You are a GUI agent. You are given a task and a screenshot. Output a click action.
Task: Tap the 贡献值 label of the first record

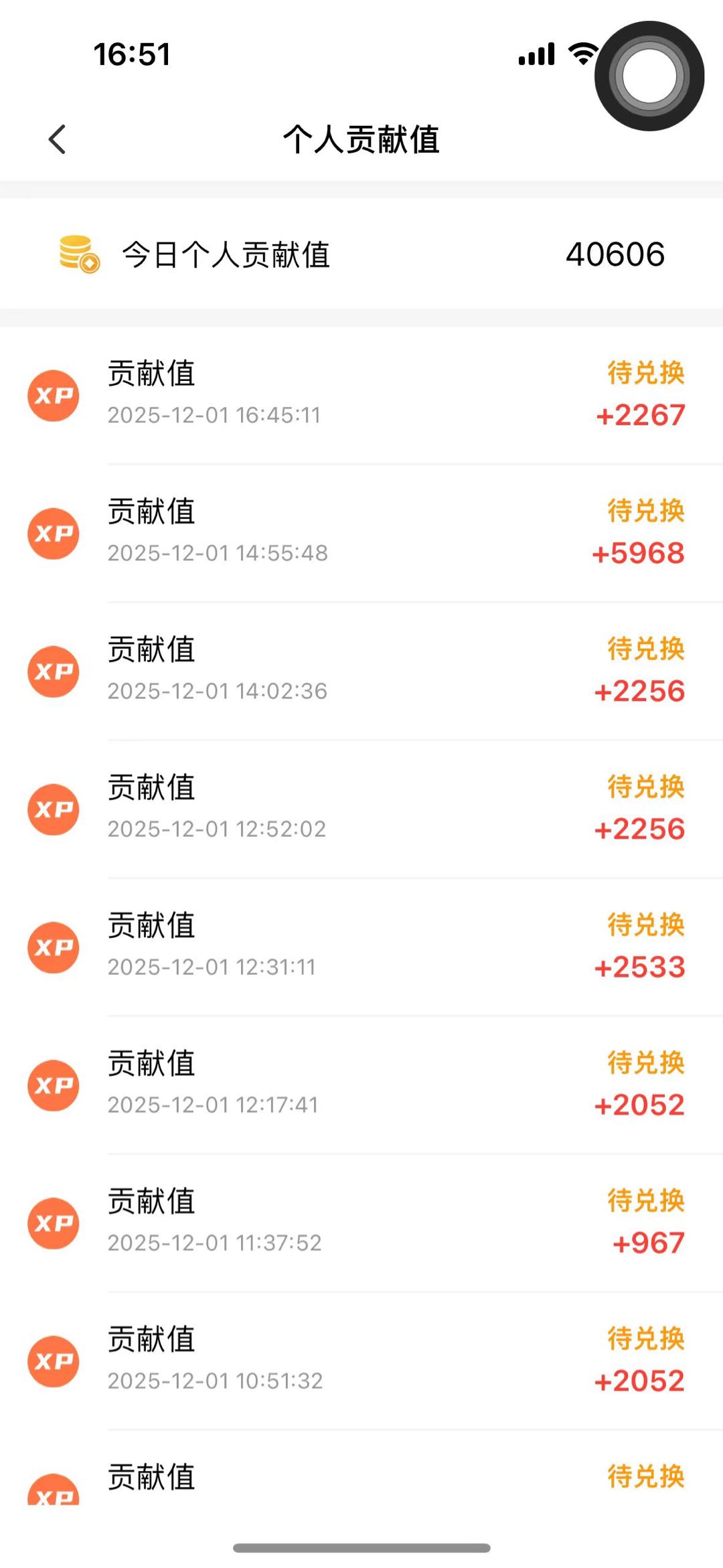(151, 374)
